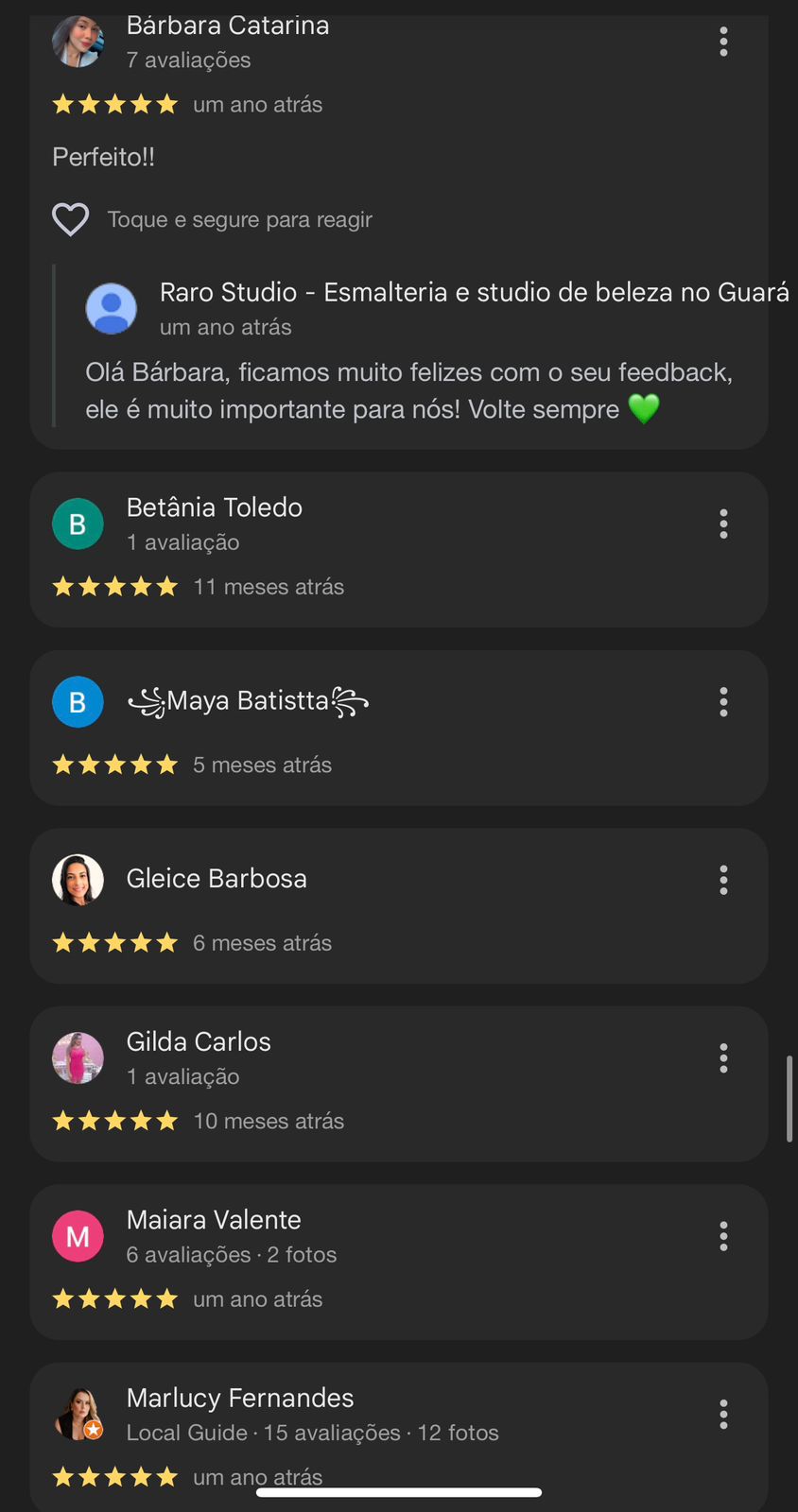Open overflow menu on Betânia Toledo's review
The width and height of the screenshot is (798, 1512).
click(723, 524)
